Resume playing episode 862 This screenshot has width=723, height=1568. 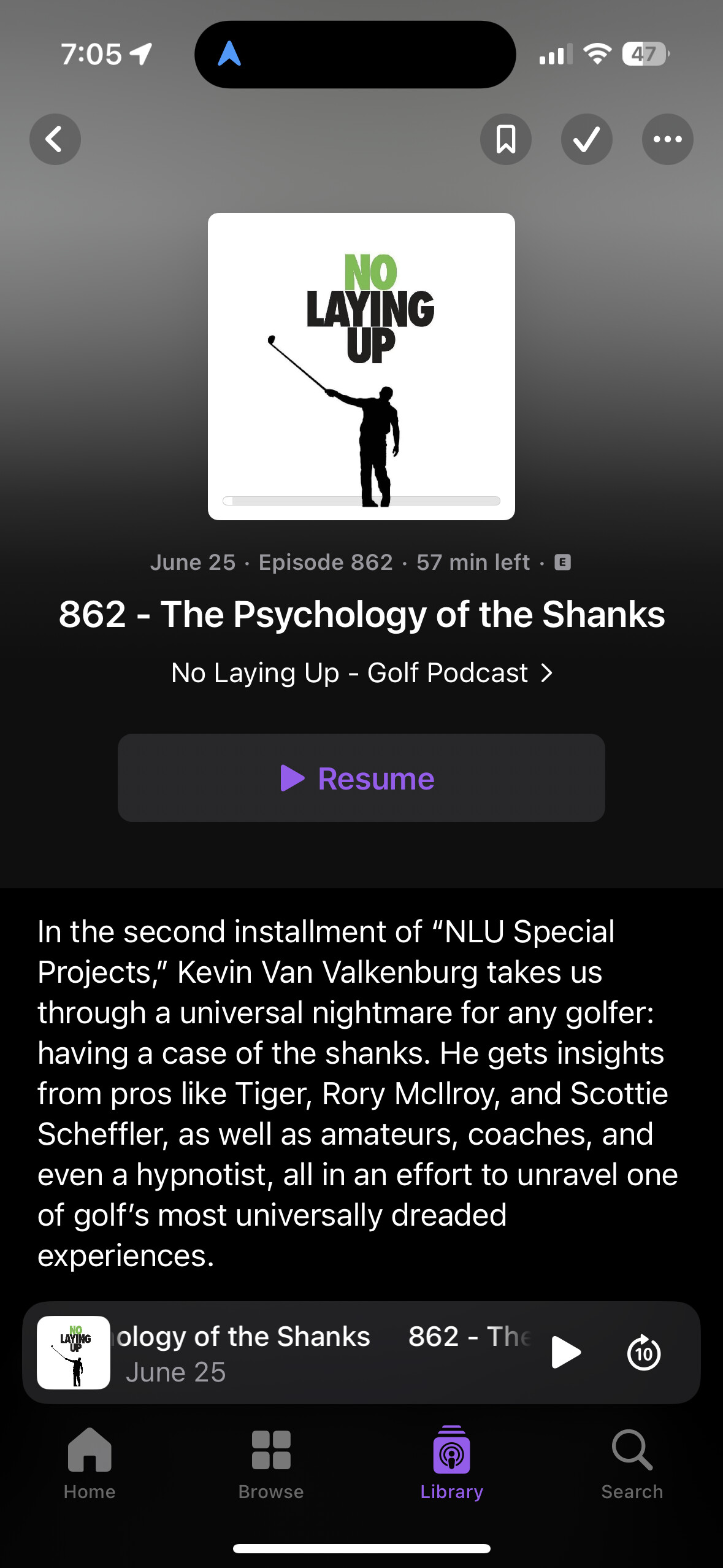361,778
